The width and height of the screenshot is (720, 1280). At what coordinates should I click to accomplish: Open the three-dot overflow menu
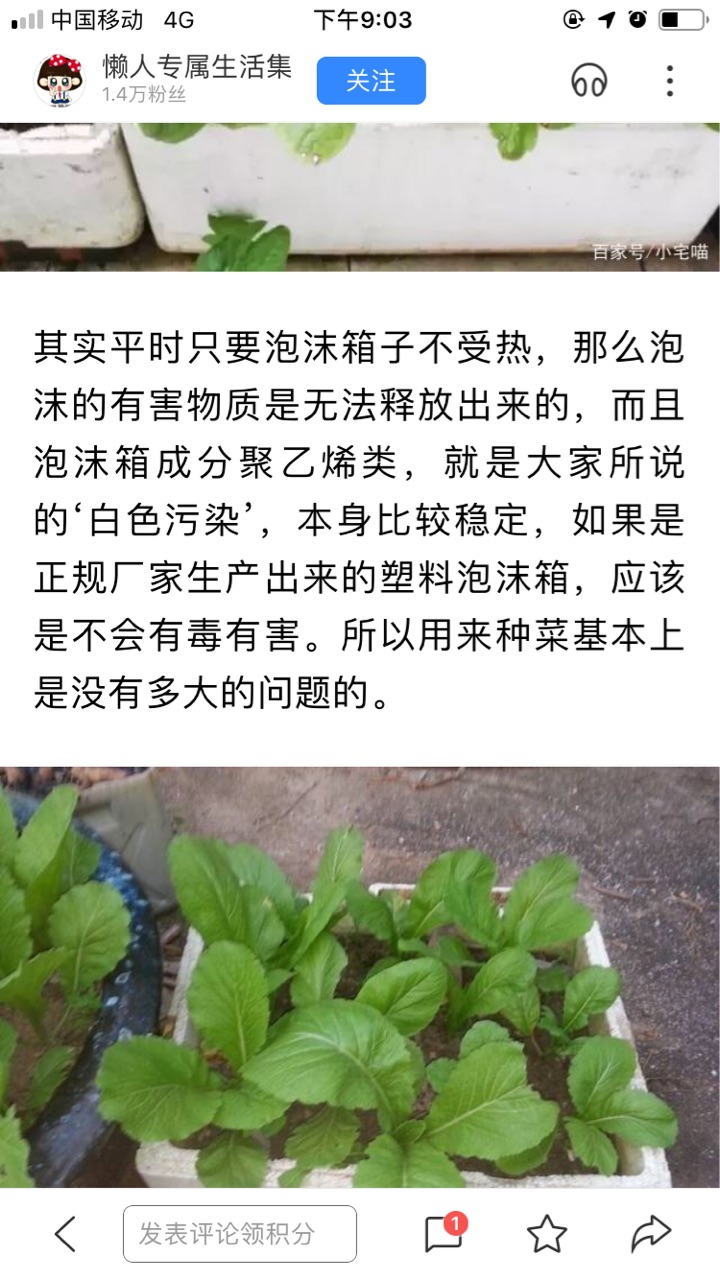[669, 80]
